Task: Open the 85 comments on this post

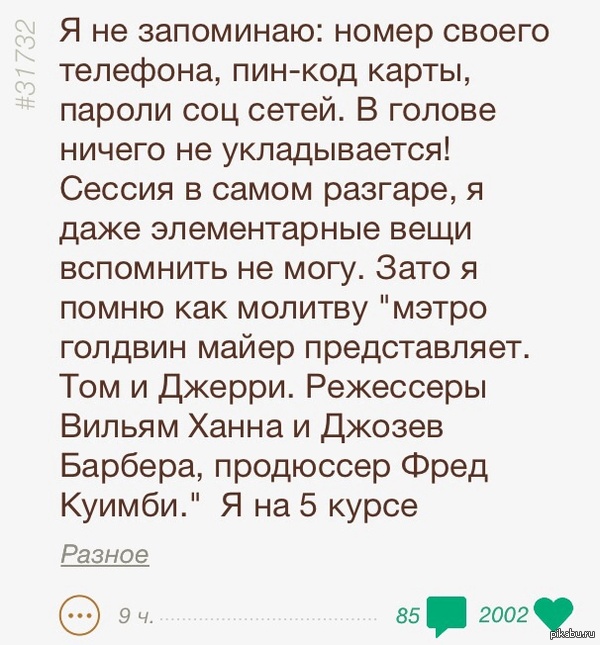Action: pyautogui.click(x=446, y=615)
